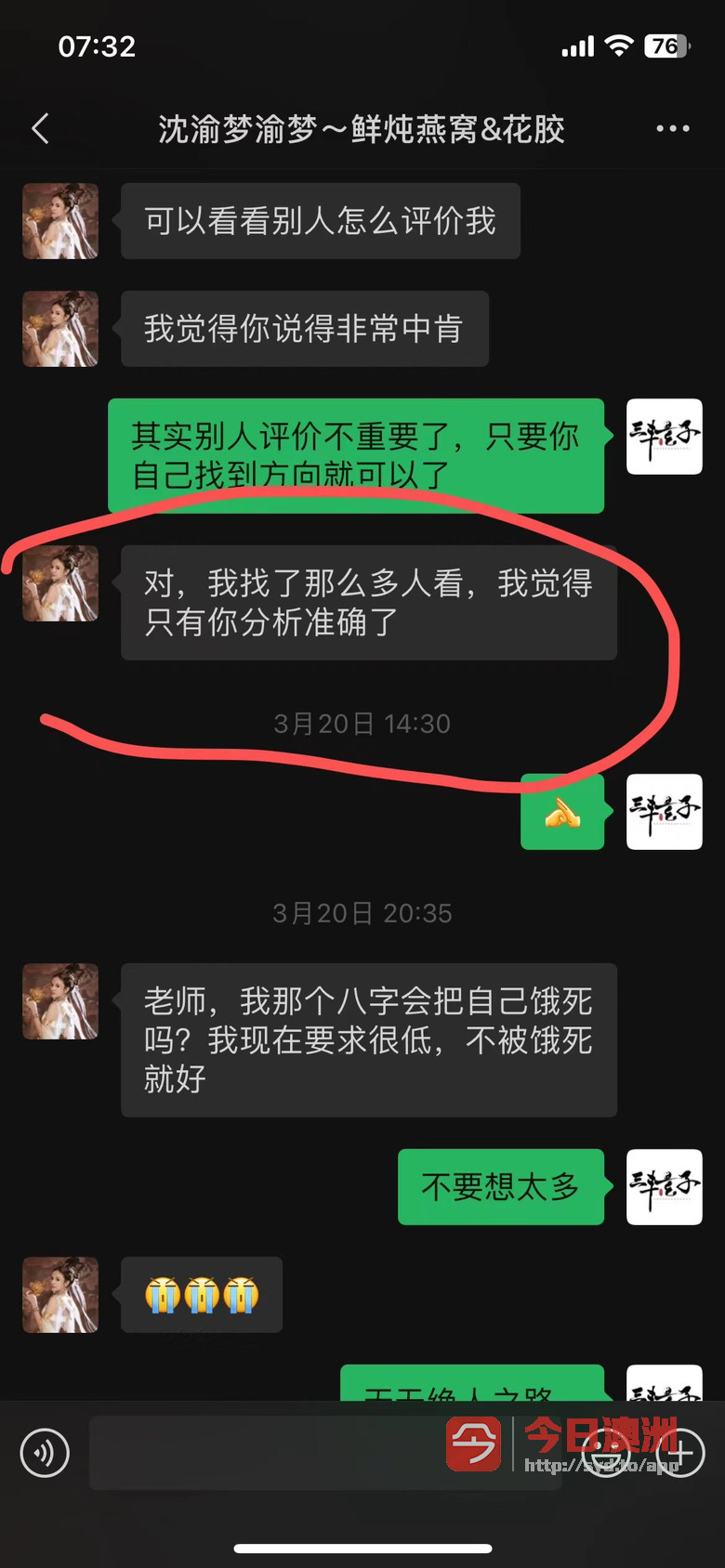
Task: Open contact avatar beside 可以看看别人怎么评价我
Action: click(x=60, y=221)
